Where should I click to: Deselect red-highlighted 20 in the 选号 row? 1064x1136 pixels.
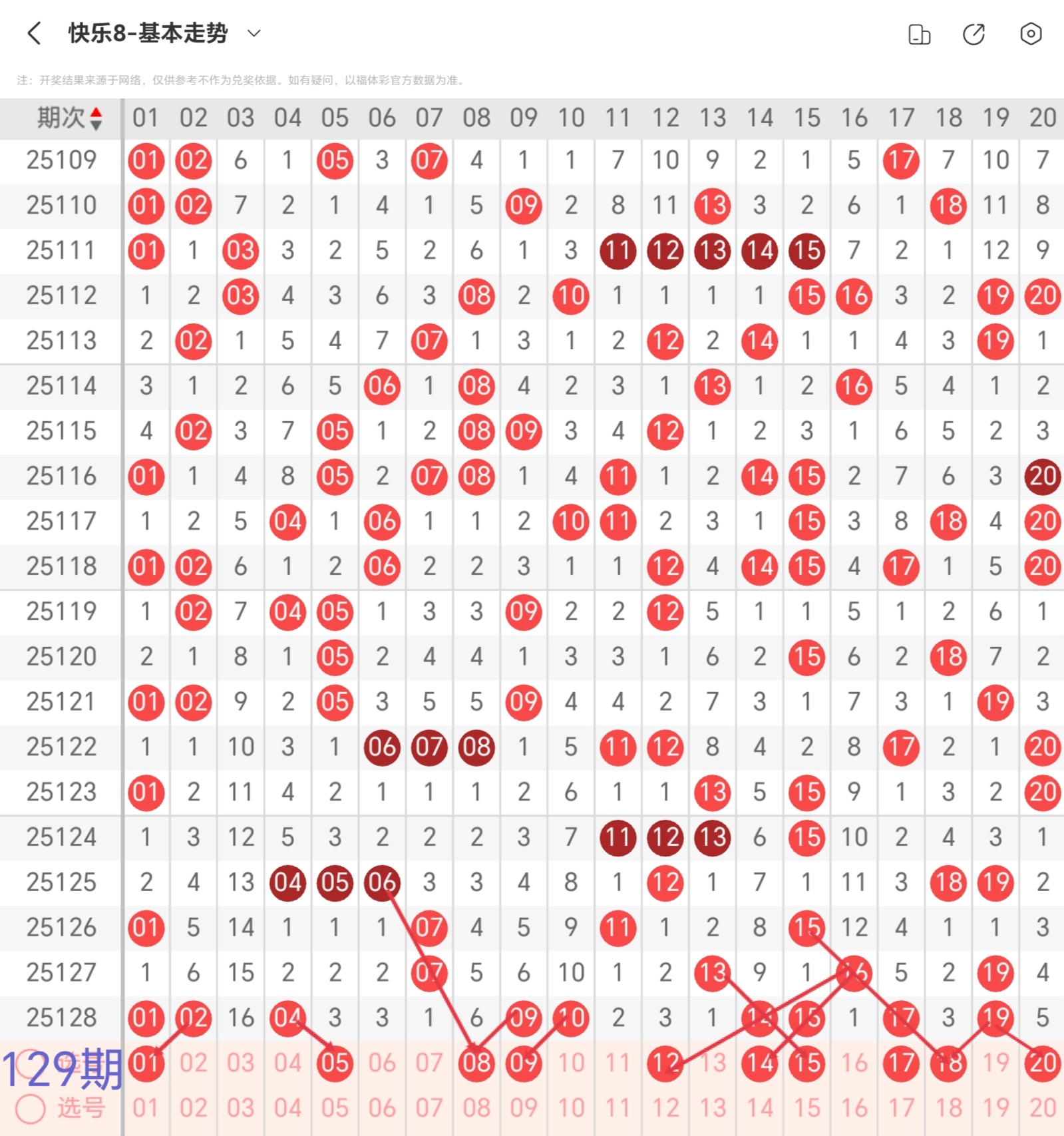pyautogui.click(x=1042, y=1063)
